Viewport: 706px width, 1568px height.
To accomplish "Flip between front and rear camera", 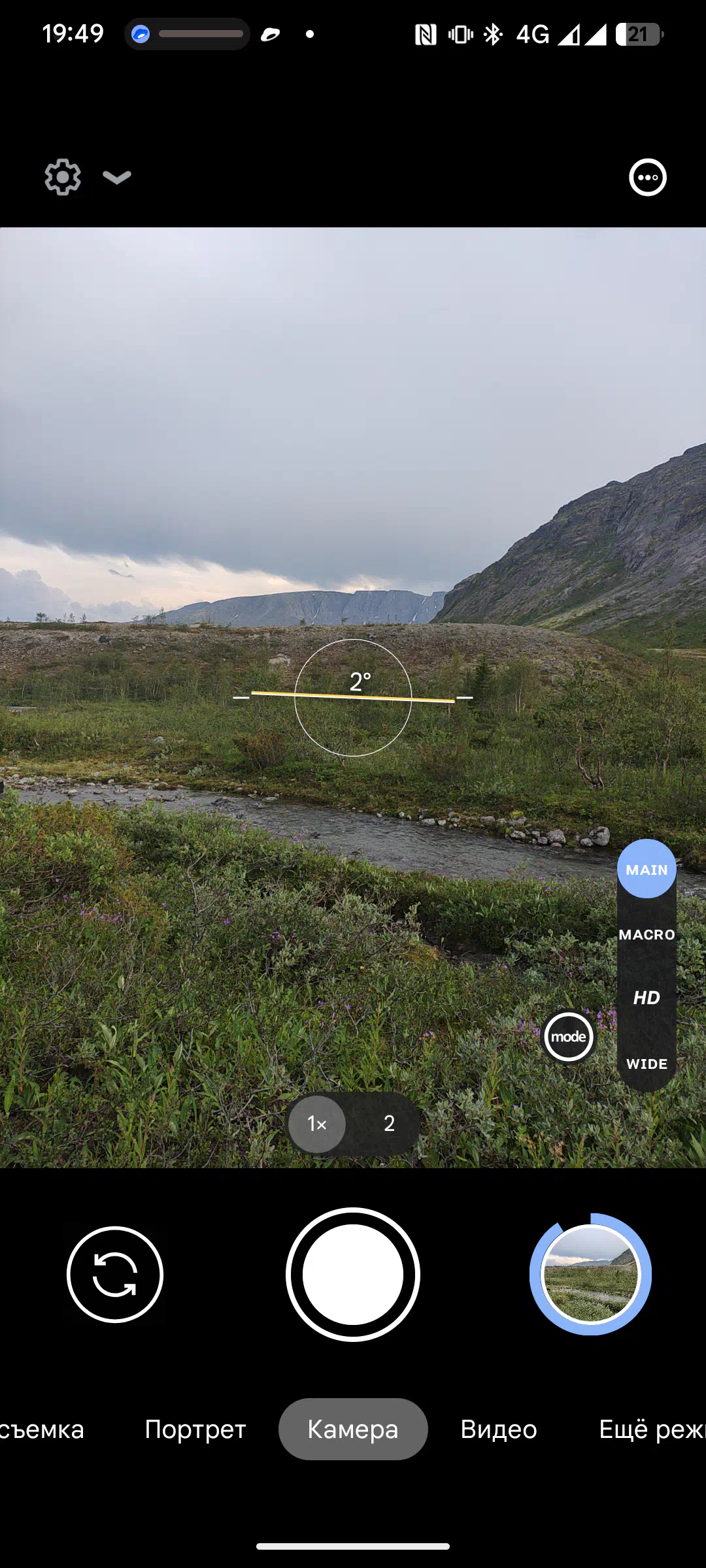I will coord(115,1275).
